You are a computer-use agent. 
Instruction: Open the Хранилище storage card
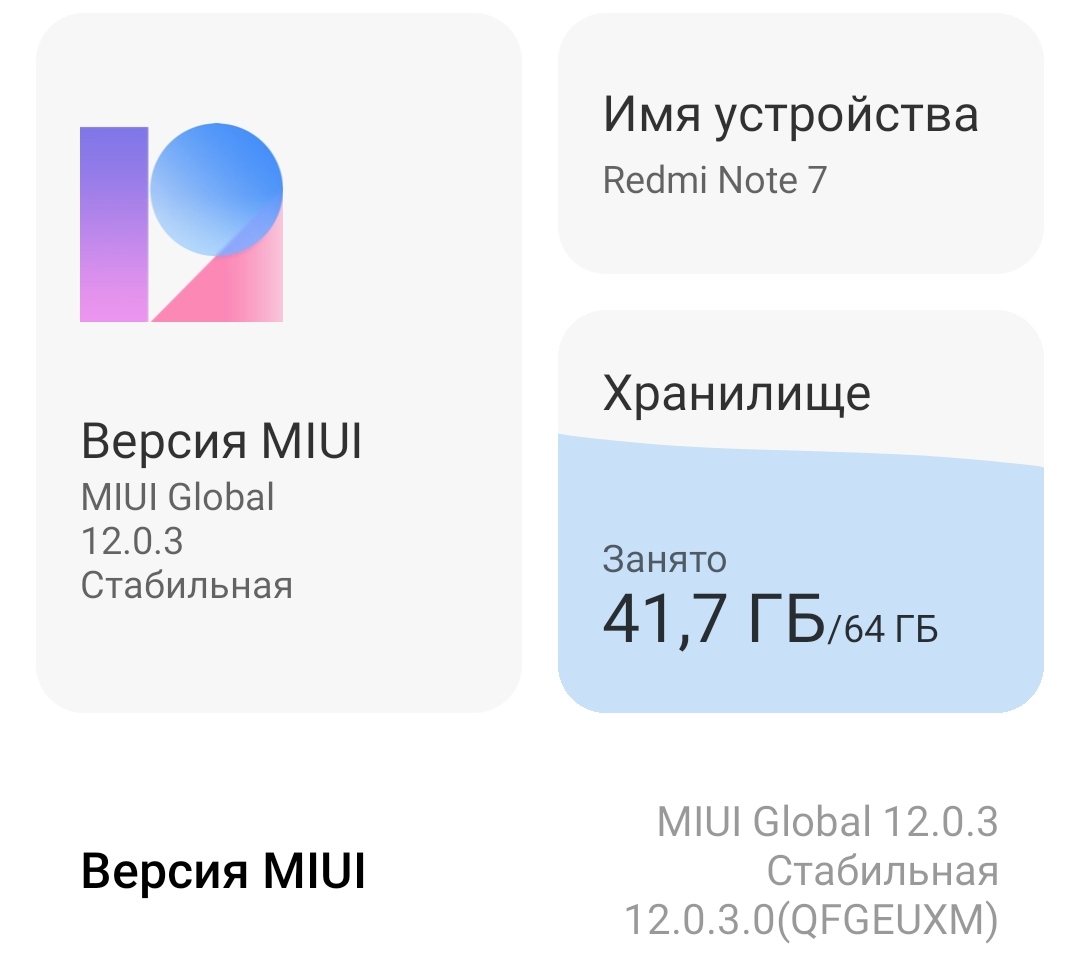800,512
